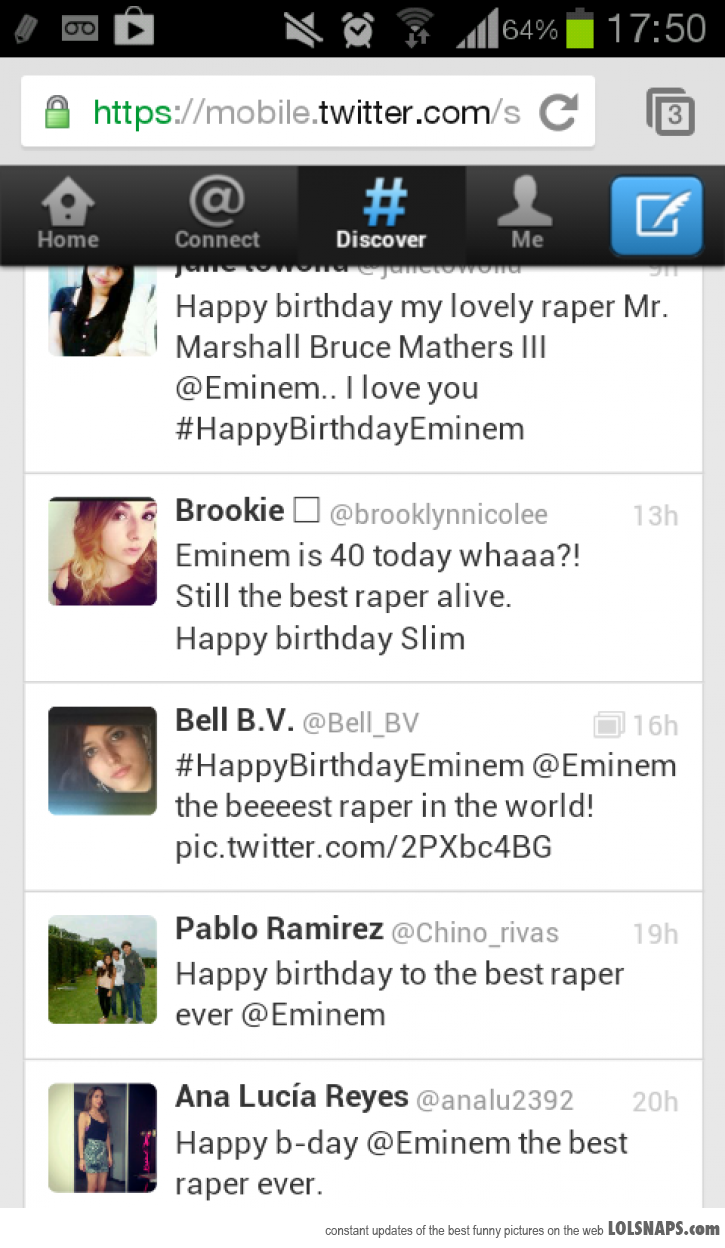Screen dimensions: 725x1248
Task: Compose a new tweet
Action: [x=656, y=215]
